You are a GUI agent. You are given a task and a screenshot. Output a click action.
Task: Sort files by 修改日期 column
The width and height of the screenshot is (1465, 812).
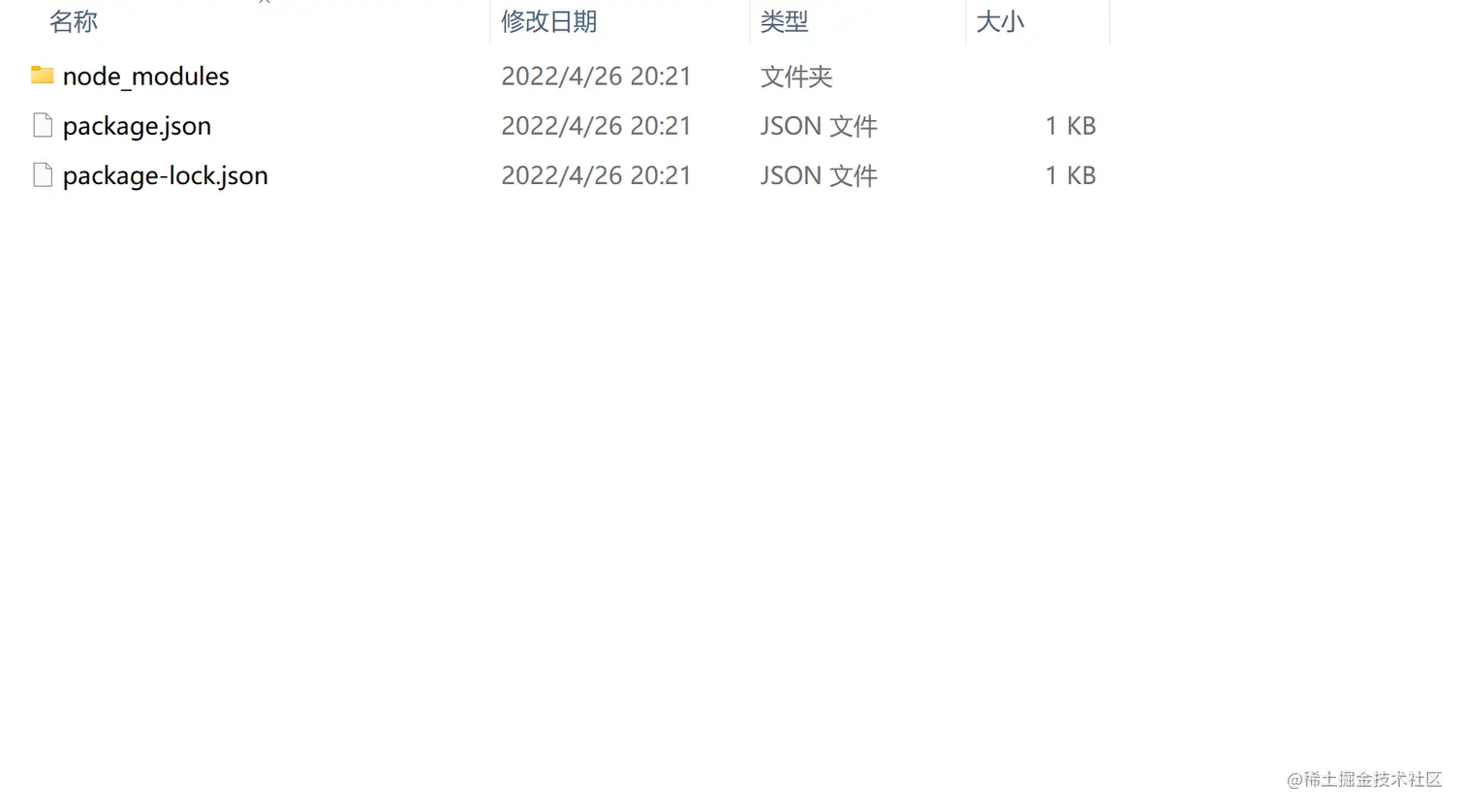[548, 21]
